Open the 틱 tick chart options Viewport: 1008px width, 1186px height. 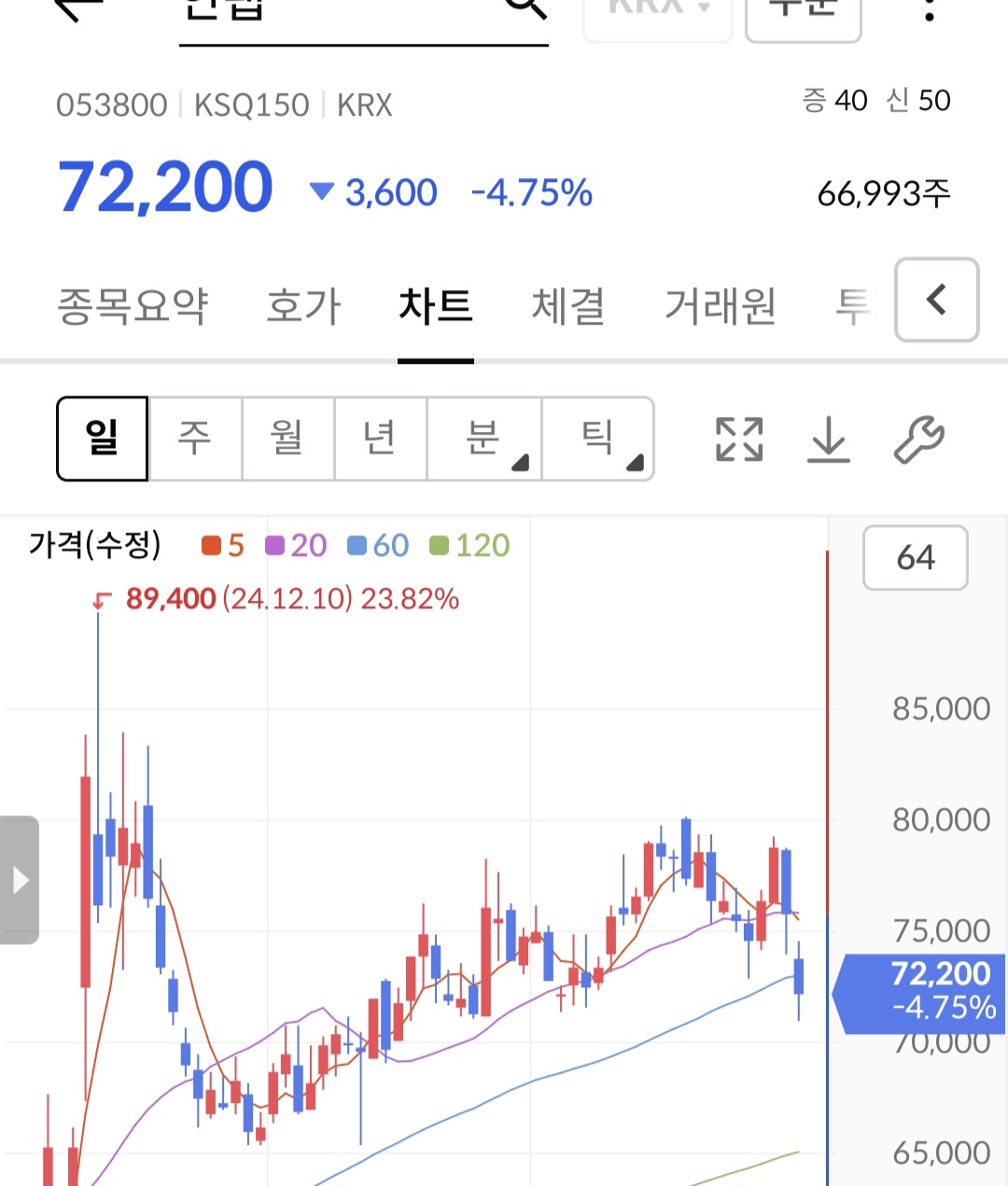click(x=598, y=438)
